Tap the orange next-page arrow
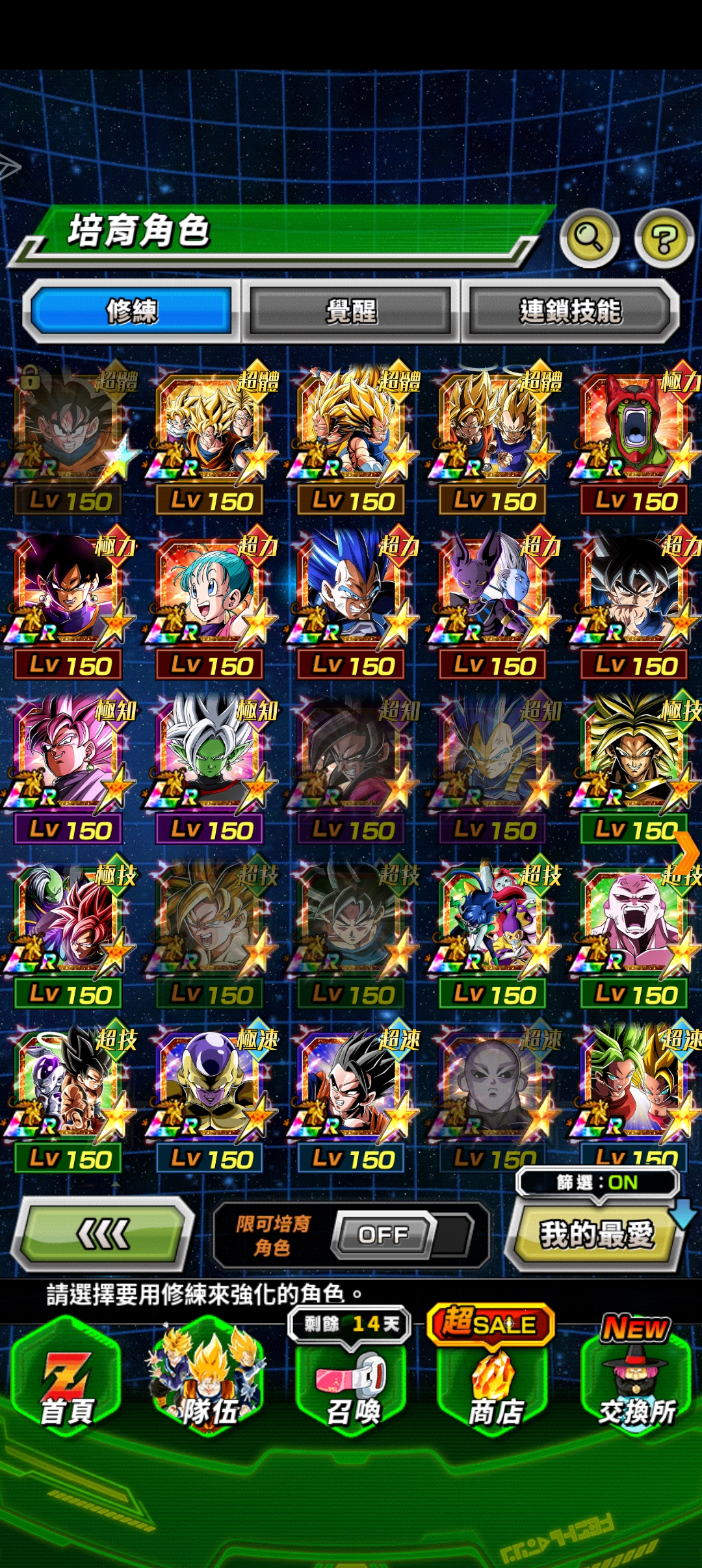The height and width of the screenshot is (1568, 702). [686, 850]
